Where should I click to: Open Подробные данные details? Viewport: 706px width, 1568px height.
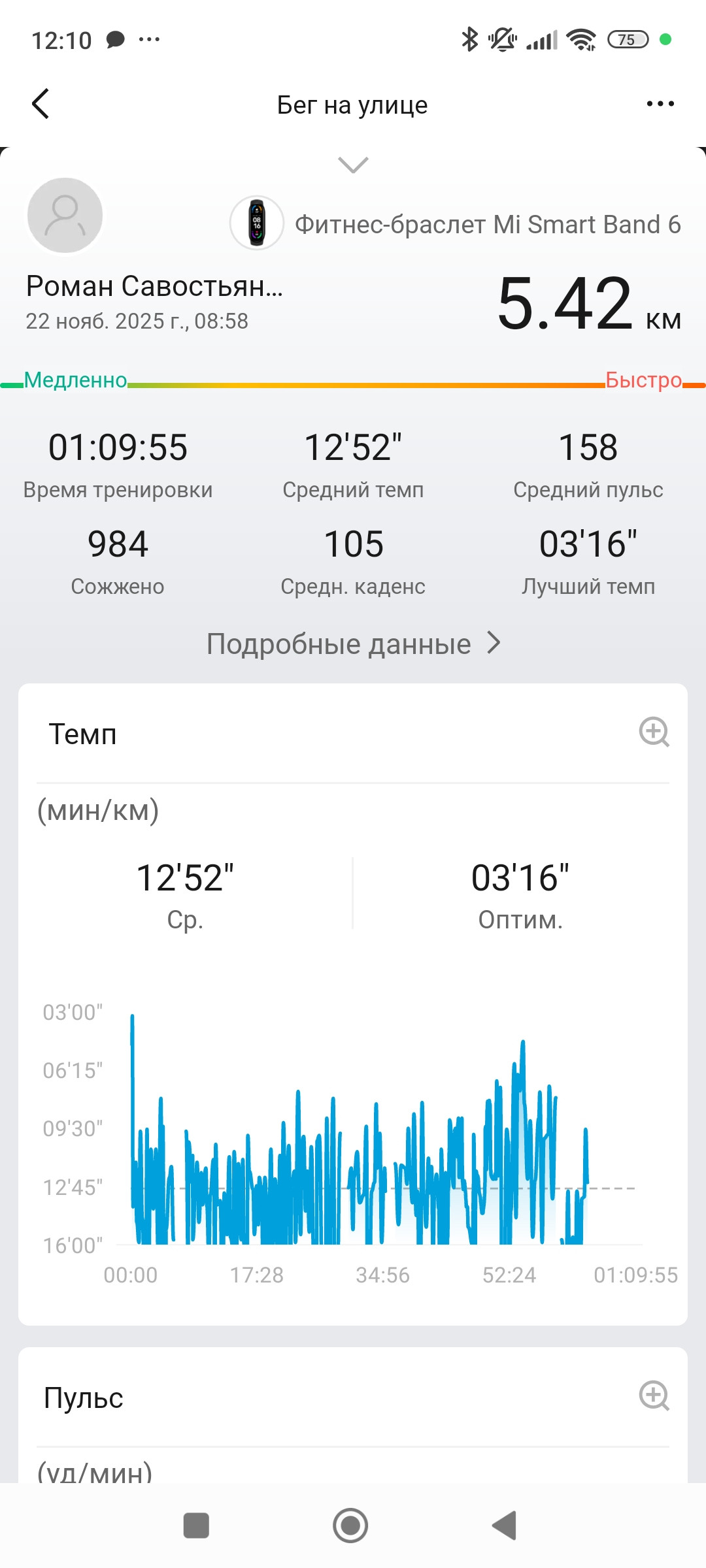[353, 644]
